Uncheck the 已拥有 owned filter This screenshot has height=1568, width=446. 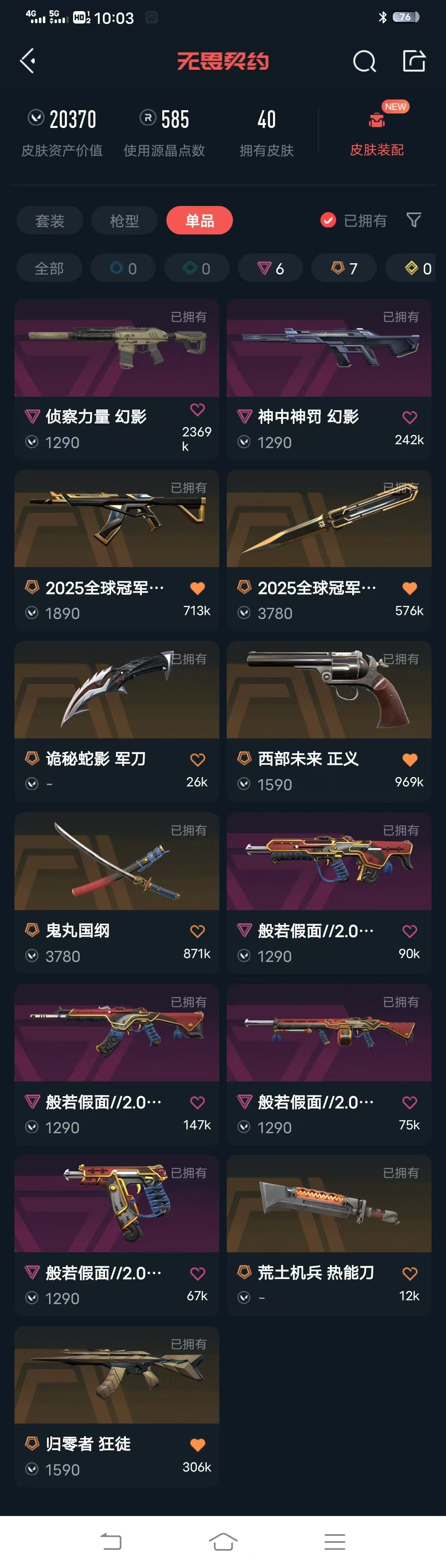click(x=328, y=220)
